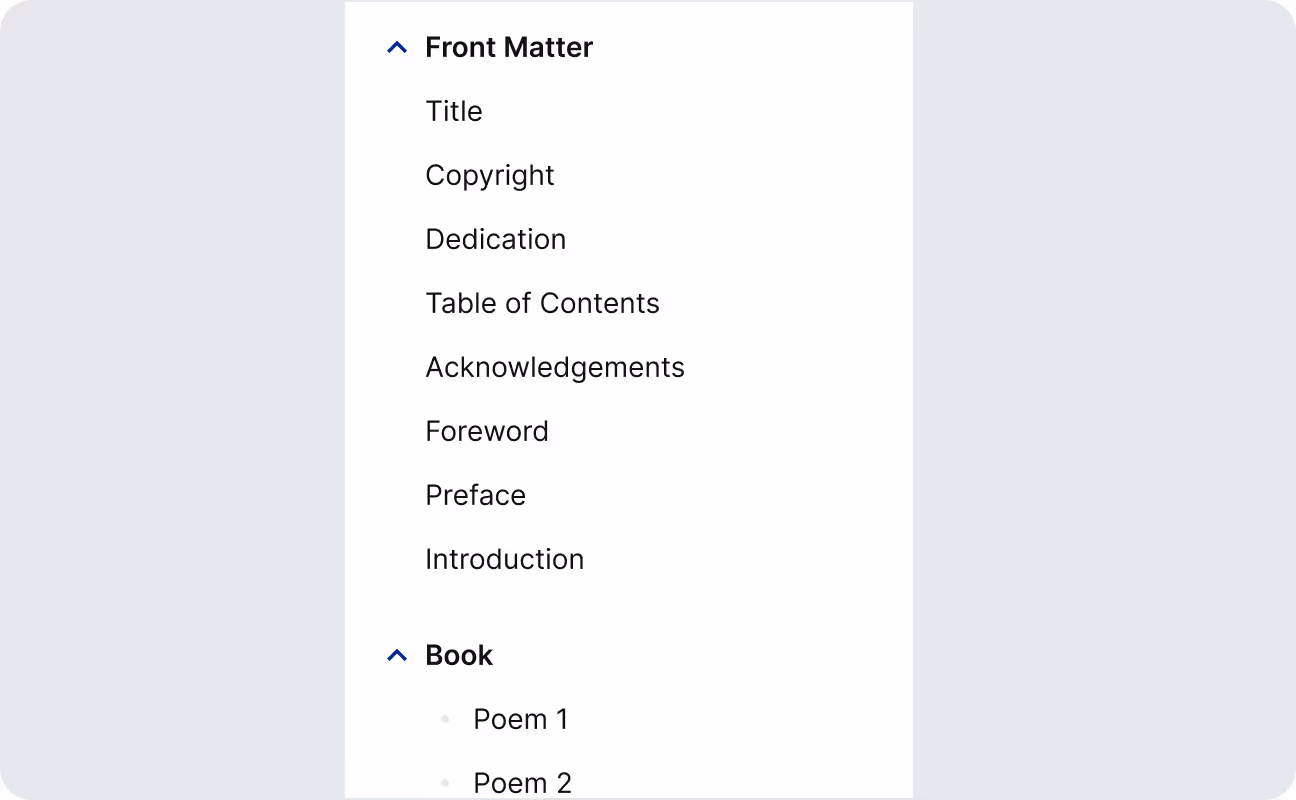Open the Copyright page
Image resolution: width=1296 pixels, height=800 pixels.
click(489, 175)
